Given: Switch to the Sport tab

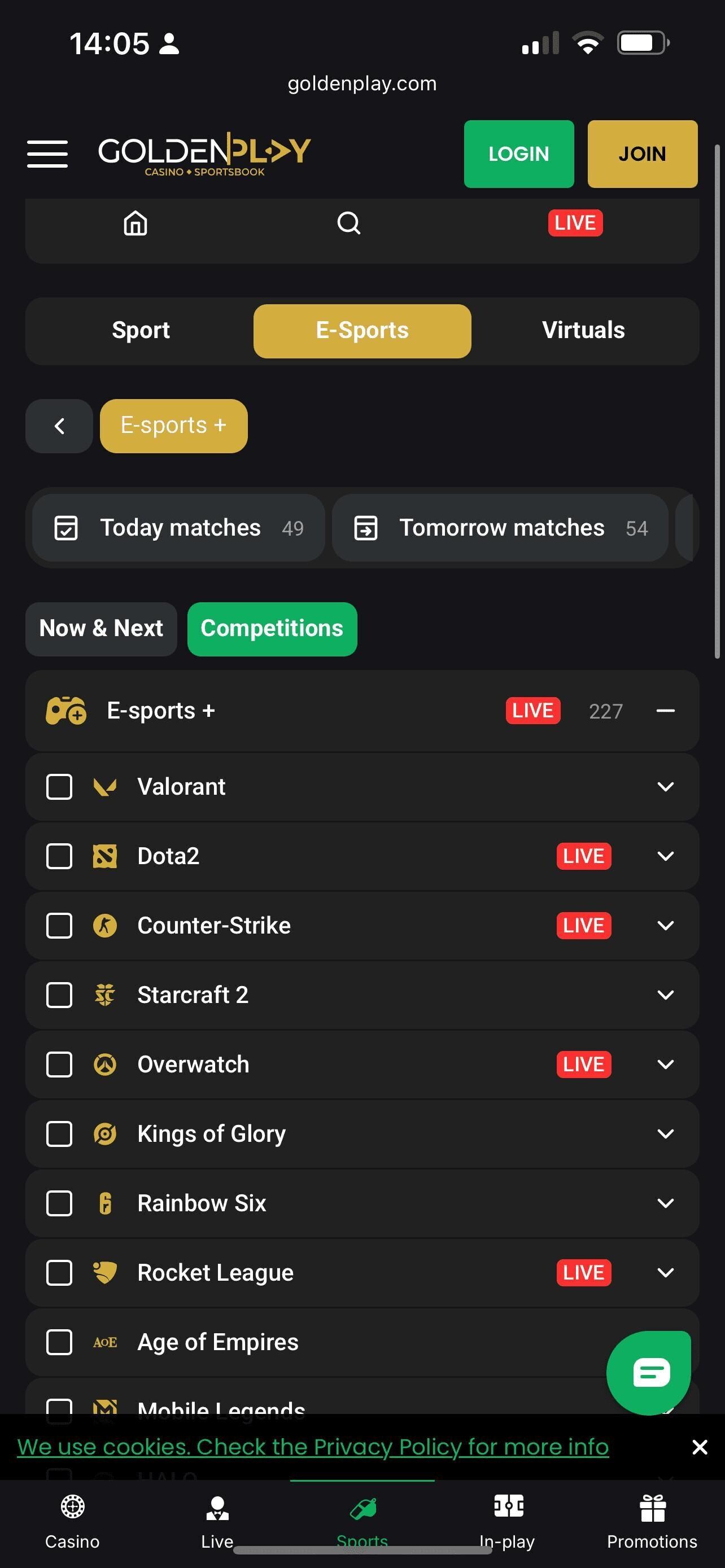Looking at the screenshot, I should click(141, 331).
